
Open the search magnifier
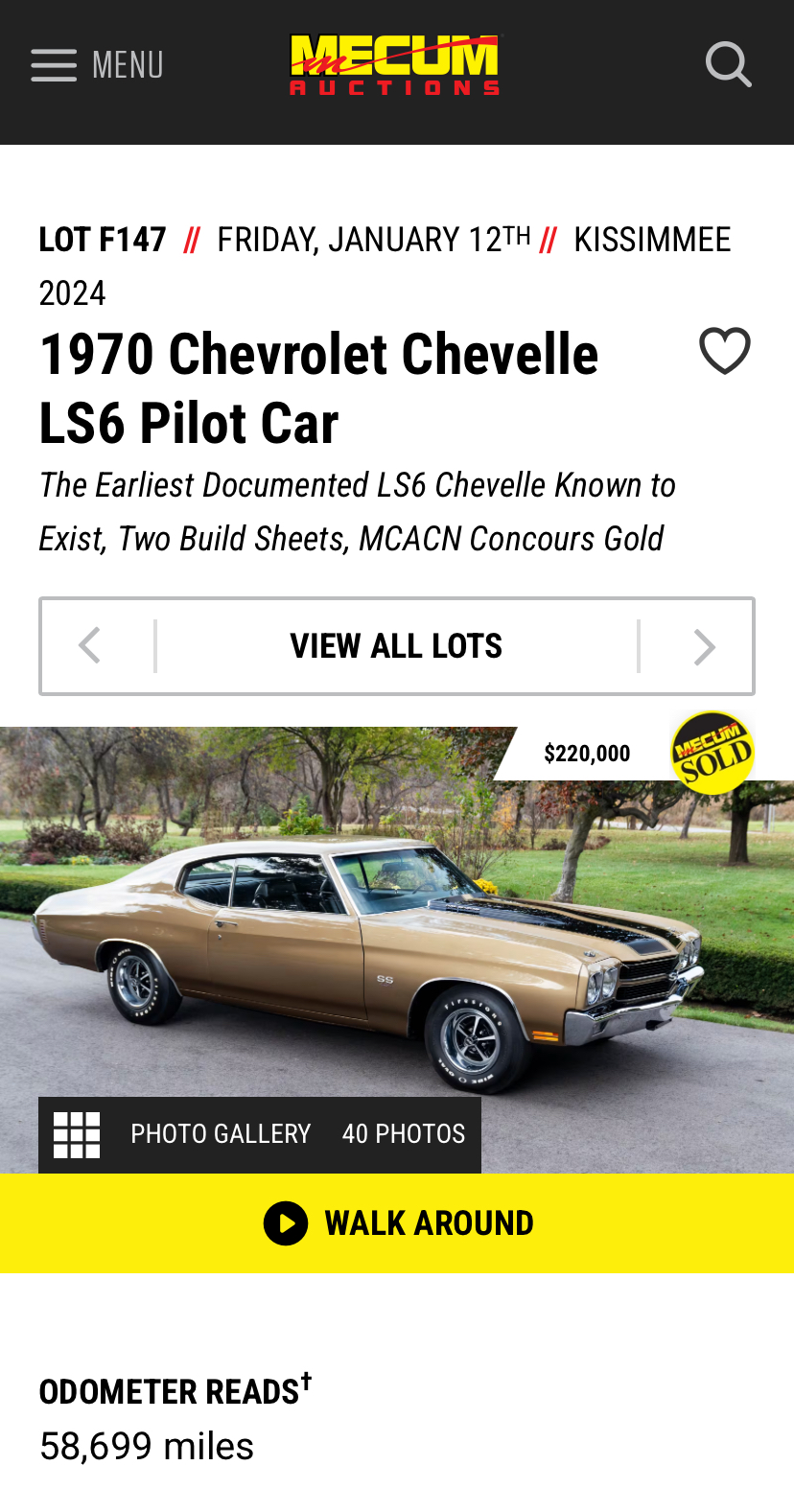pos(728,65)
